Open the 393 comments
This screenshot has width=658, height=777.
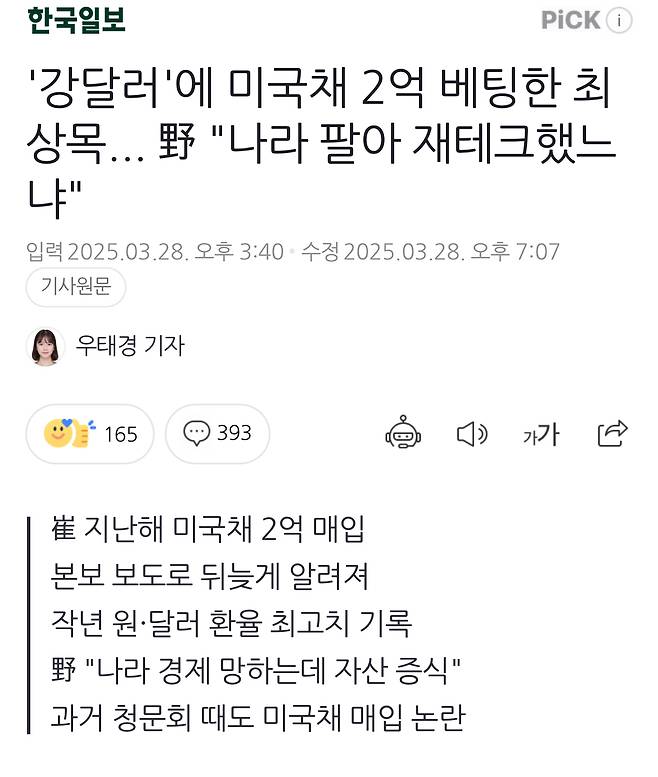click(217, 433)
